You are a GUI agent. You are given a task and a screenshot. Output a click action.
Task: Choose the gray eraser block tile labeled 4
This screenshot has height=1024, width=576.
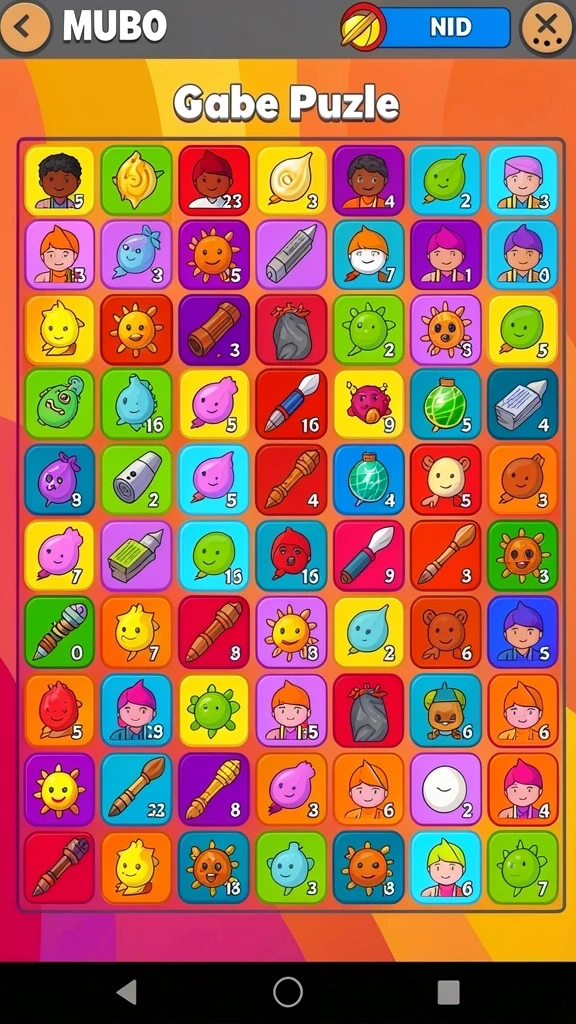[523, 404]
